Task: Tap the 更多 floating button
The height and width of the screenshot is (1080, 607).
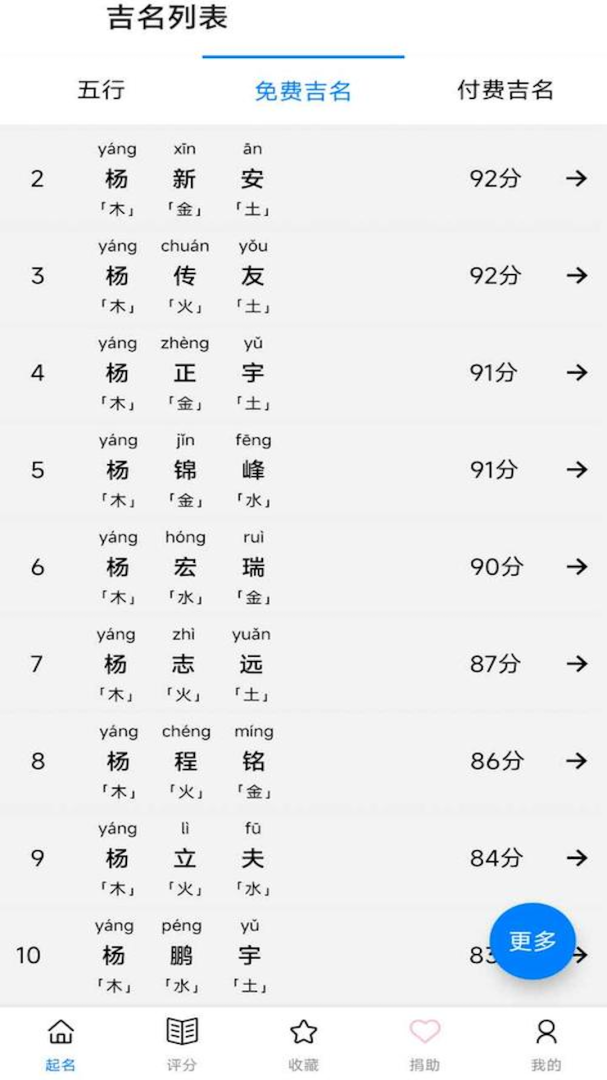Action: 532,941
